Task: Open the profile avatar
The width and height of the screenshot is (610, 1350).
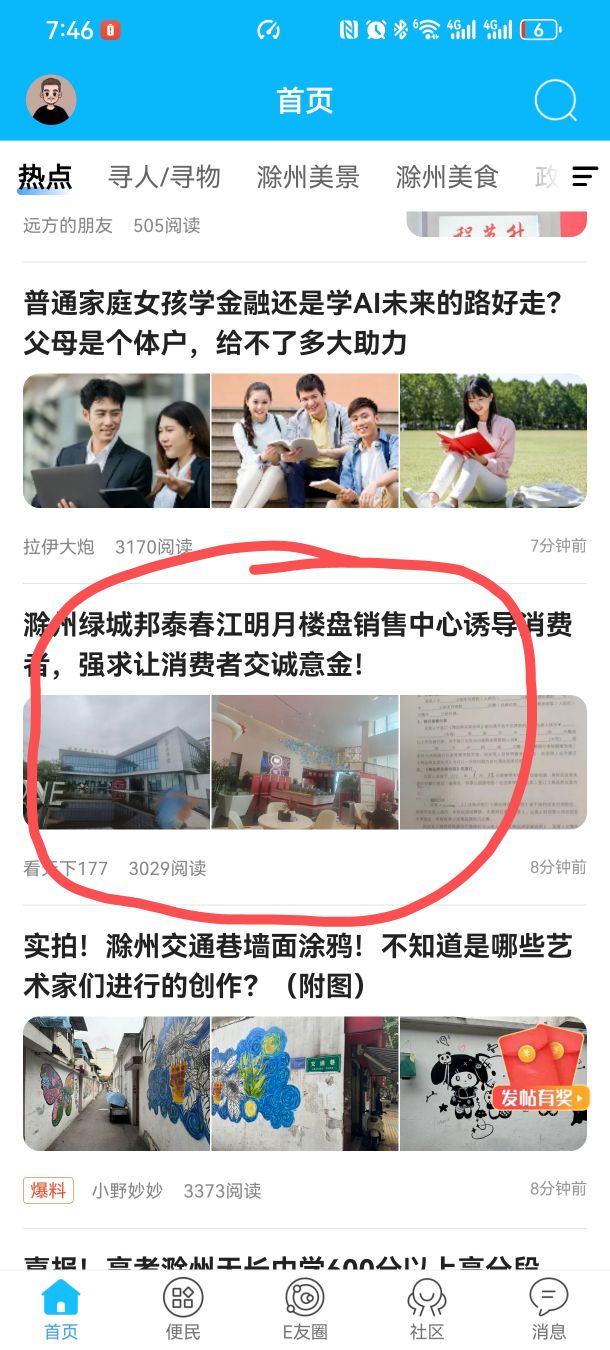Action: tap(50, 100)
